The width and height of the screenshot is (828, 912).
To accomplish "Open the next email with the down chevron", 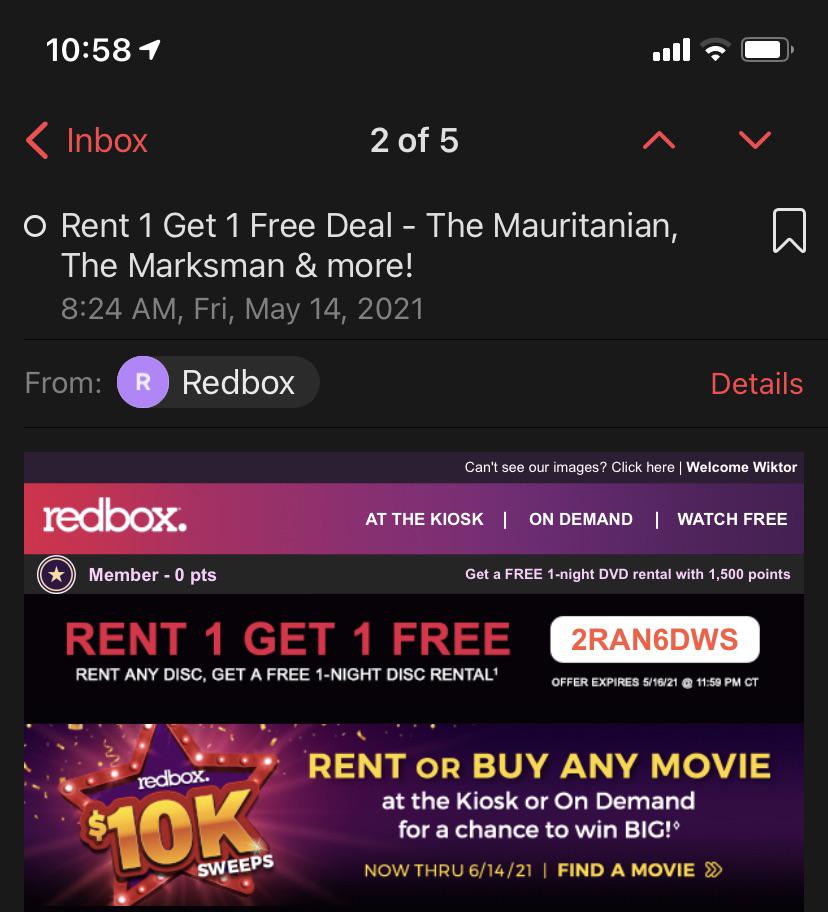I will click(755, 140).
